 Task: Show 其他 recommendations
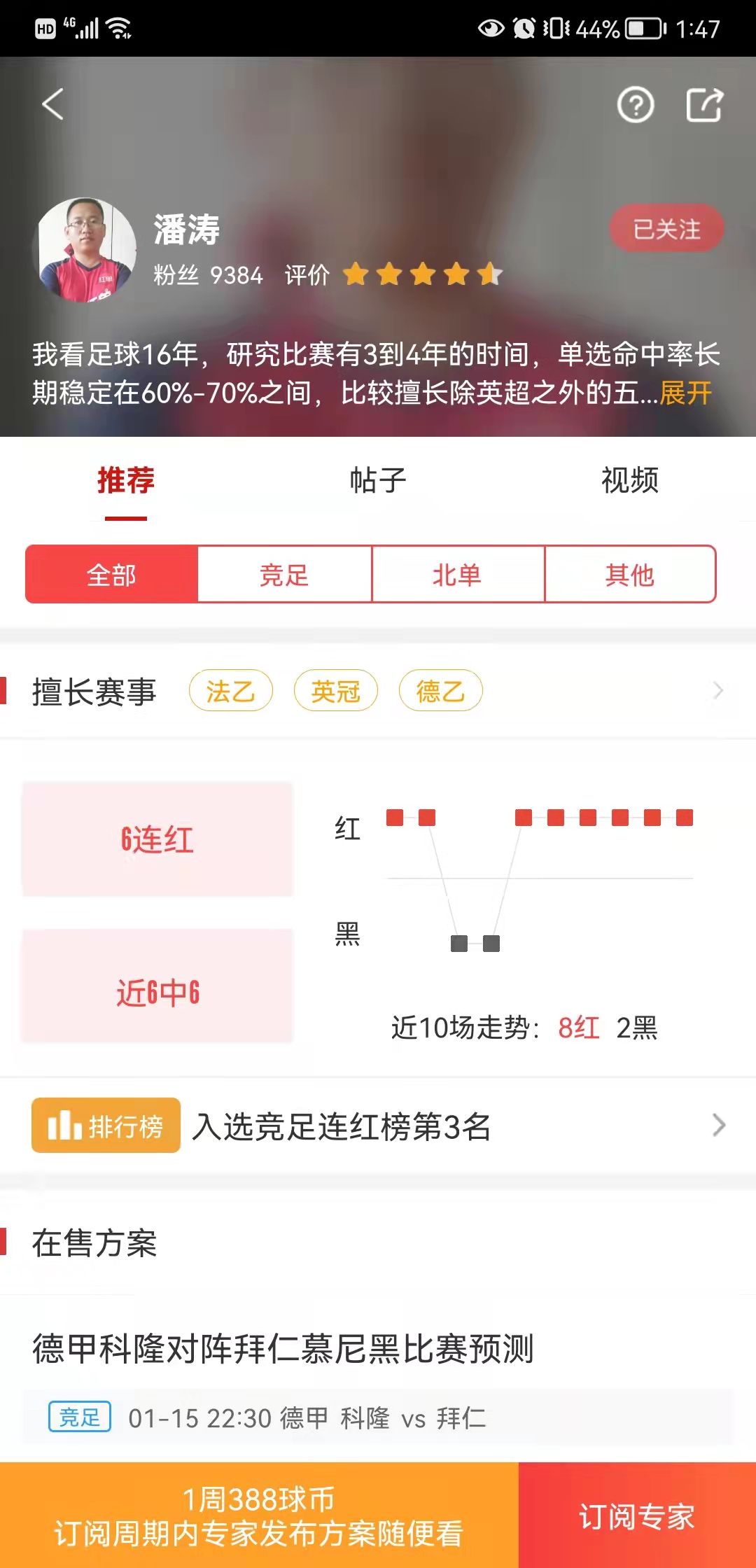pos(630,575)
